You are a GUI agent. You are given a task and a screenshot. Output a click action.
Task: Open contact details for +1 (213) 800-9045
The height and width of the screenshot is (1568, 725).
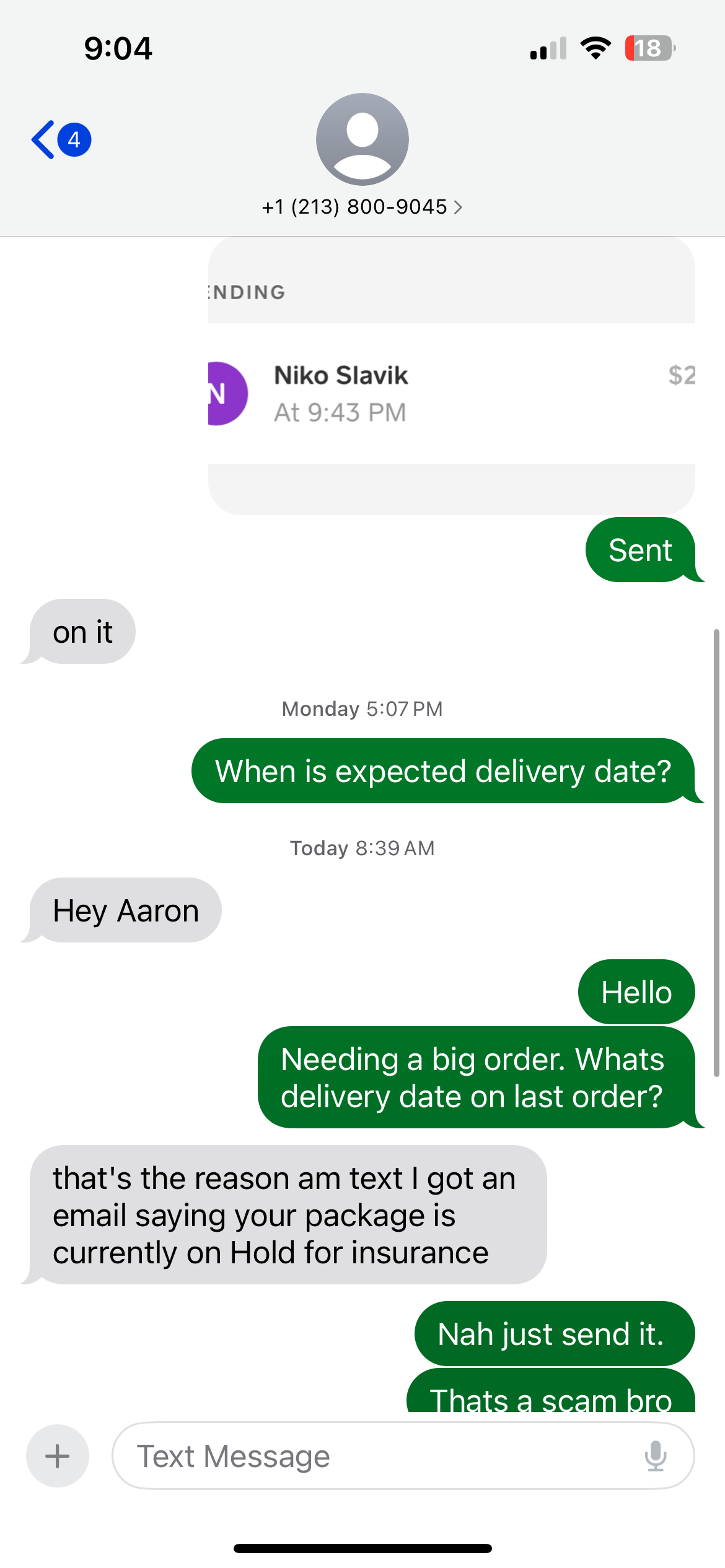pyautogui.click(x=362, y=207)
